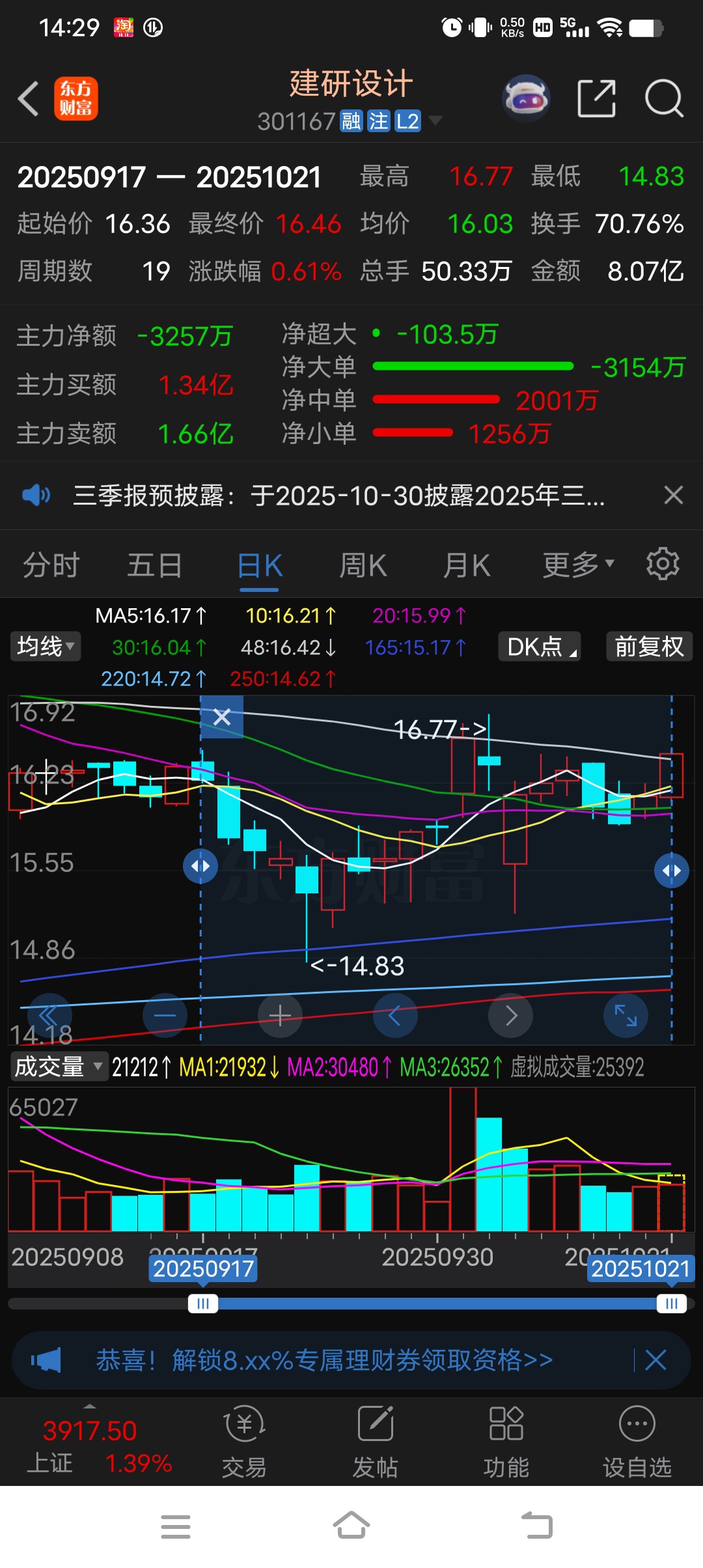Open the 成交量 indicator dropdown
703x1568 pixels.
59,1067
